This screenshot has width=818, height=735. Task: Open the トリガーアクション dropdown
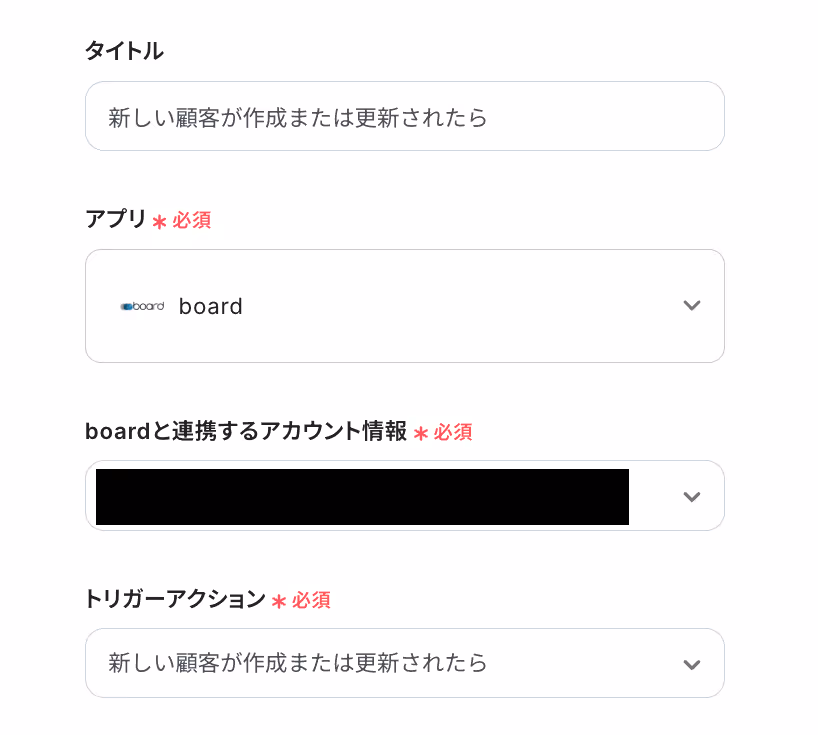pyautogui.click(x=404, y=663)
